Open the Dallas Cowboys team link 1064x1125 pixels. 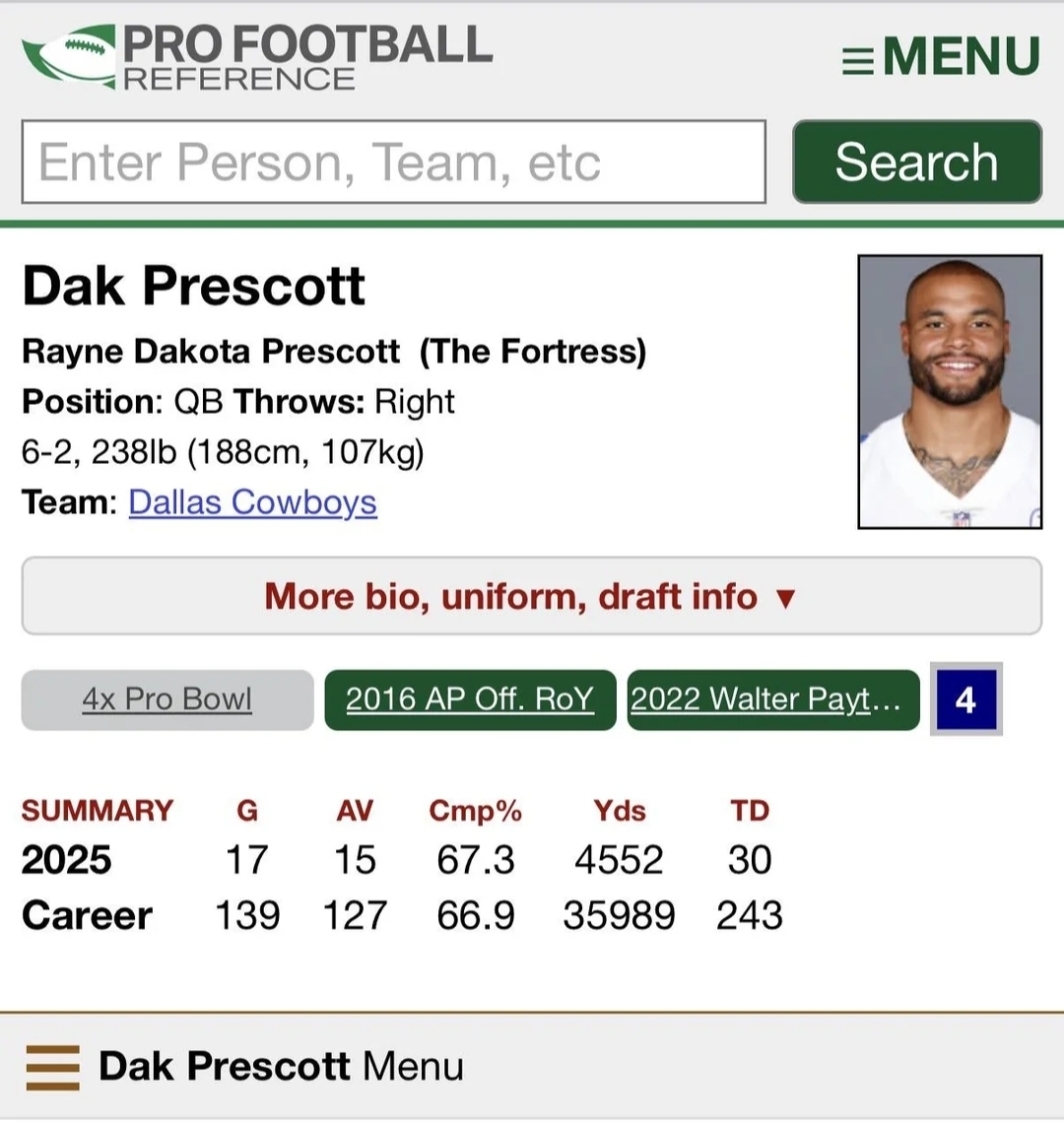click(252, 502)
